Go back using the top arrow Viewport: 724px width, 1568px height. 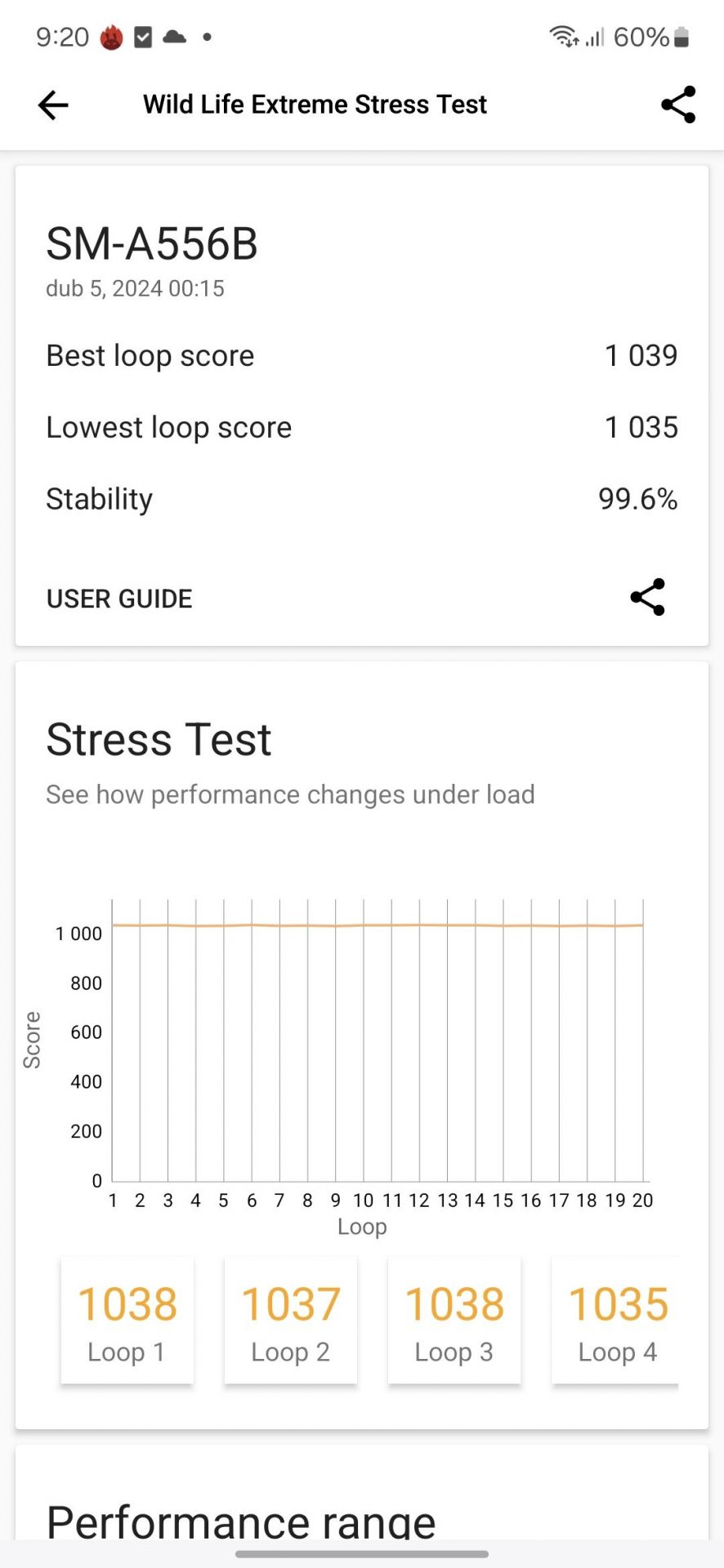click(x=53, y=105)
